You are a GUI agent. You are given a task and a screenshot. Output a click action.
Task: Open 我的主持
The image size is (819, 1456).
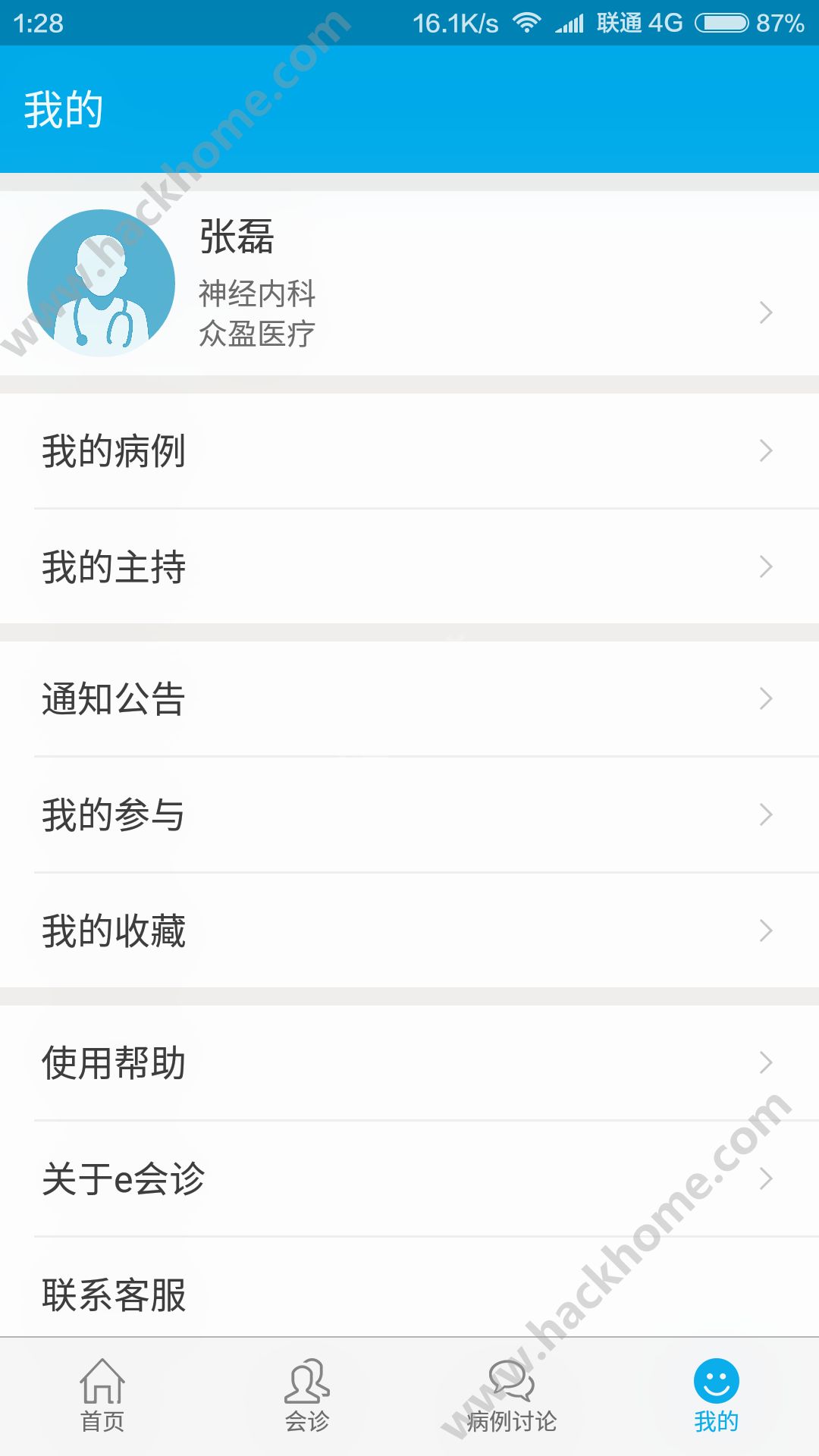409,566
